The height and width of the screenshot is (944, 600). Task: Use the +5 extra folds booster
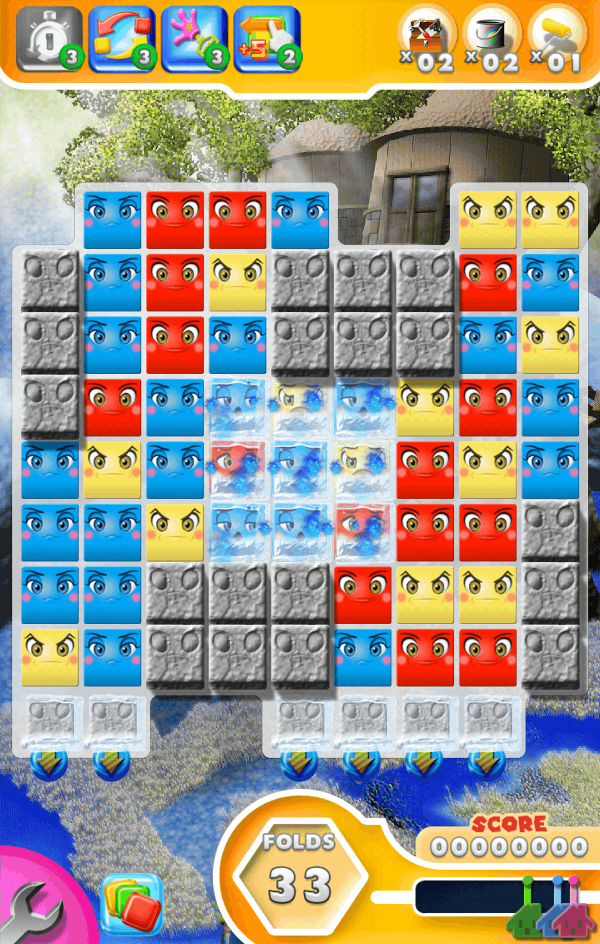(x=267, y=38)
